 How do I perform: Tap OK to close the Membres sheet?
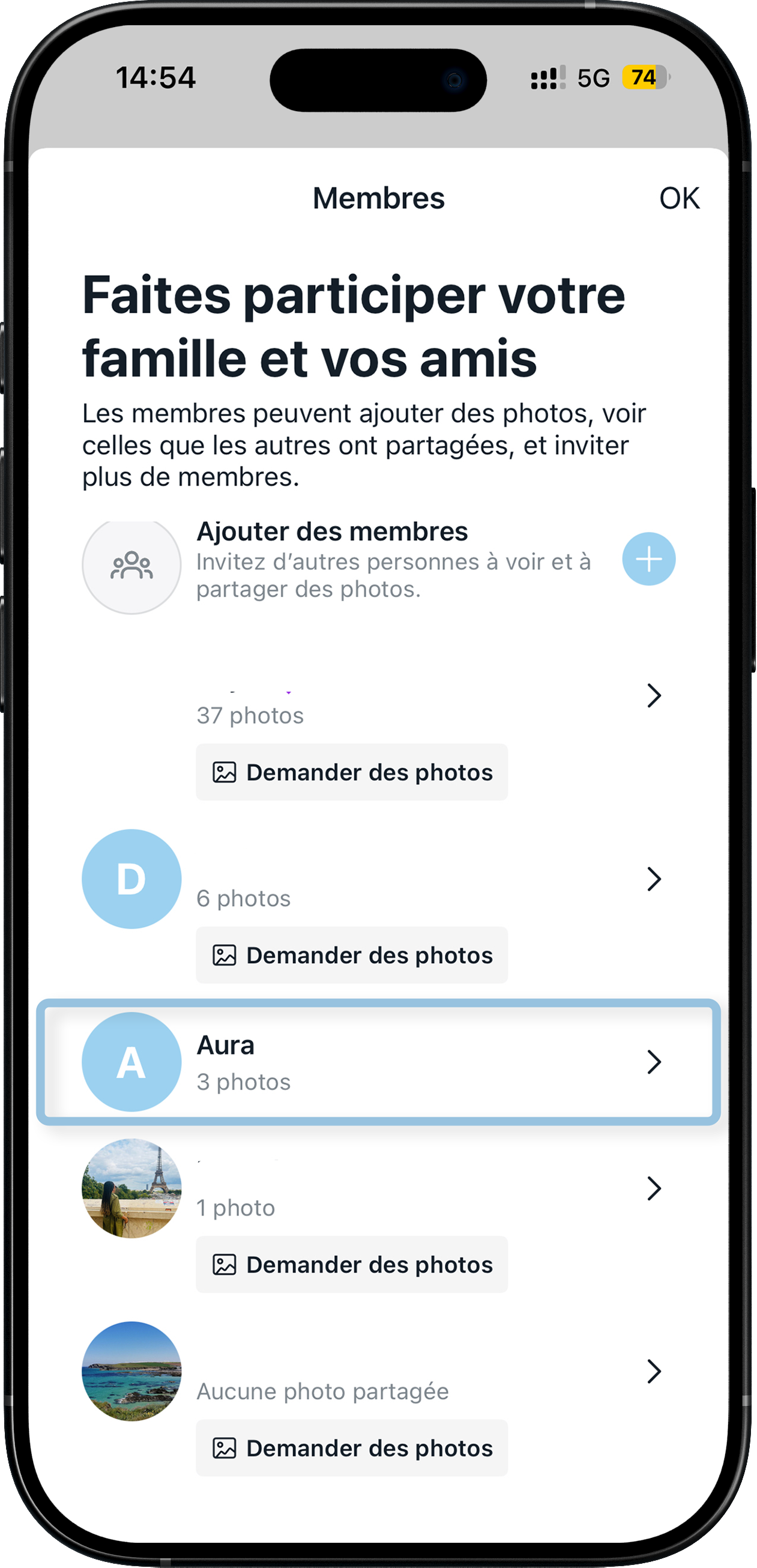[679, 198]
